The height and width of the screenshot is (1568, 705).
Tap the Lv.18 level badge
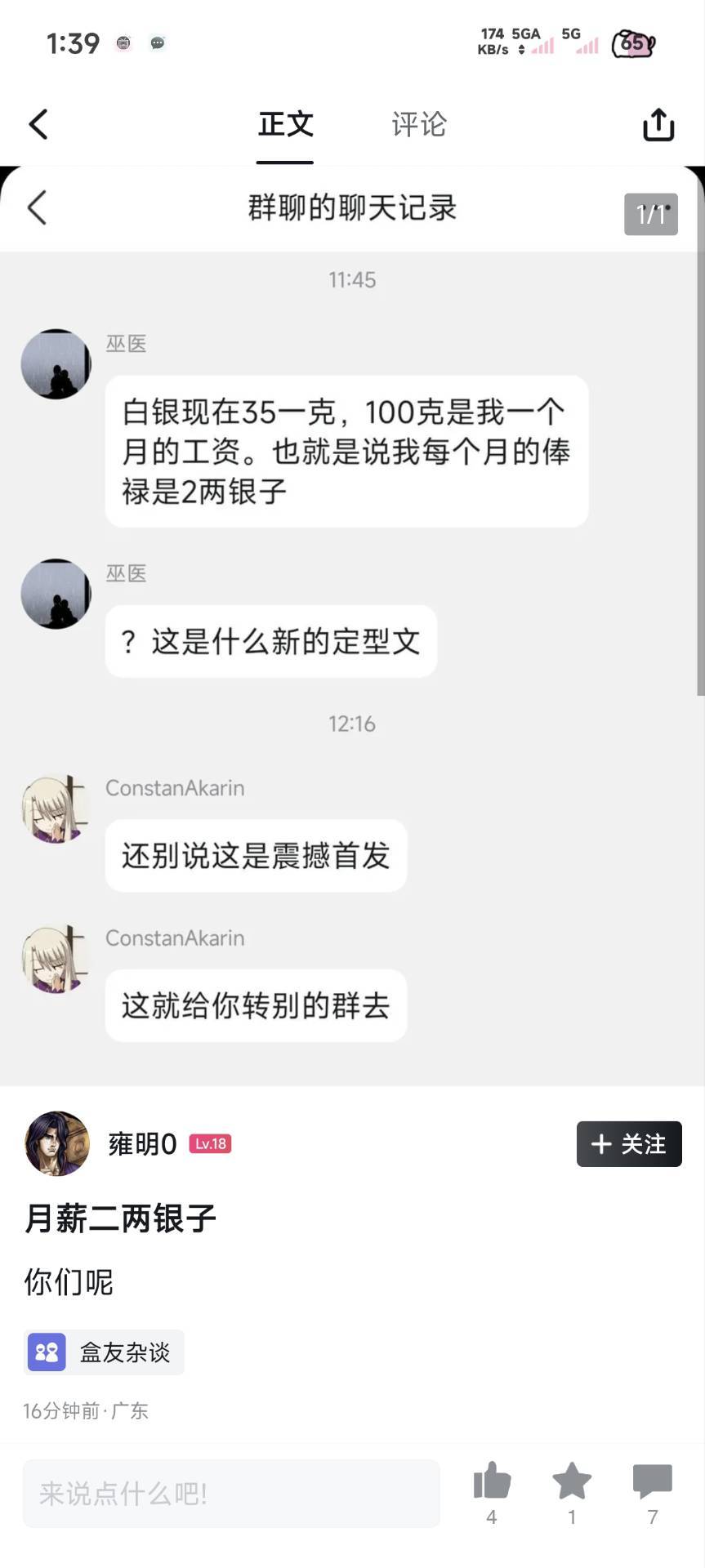[x=210, y=1143]
